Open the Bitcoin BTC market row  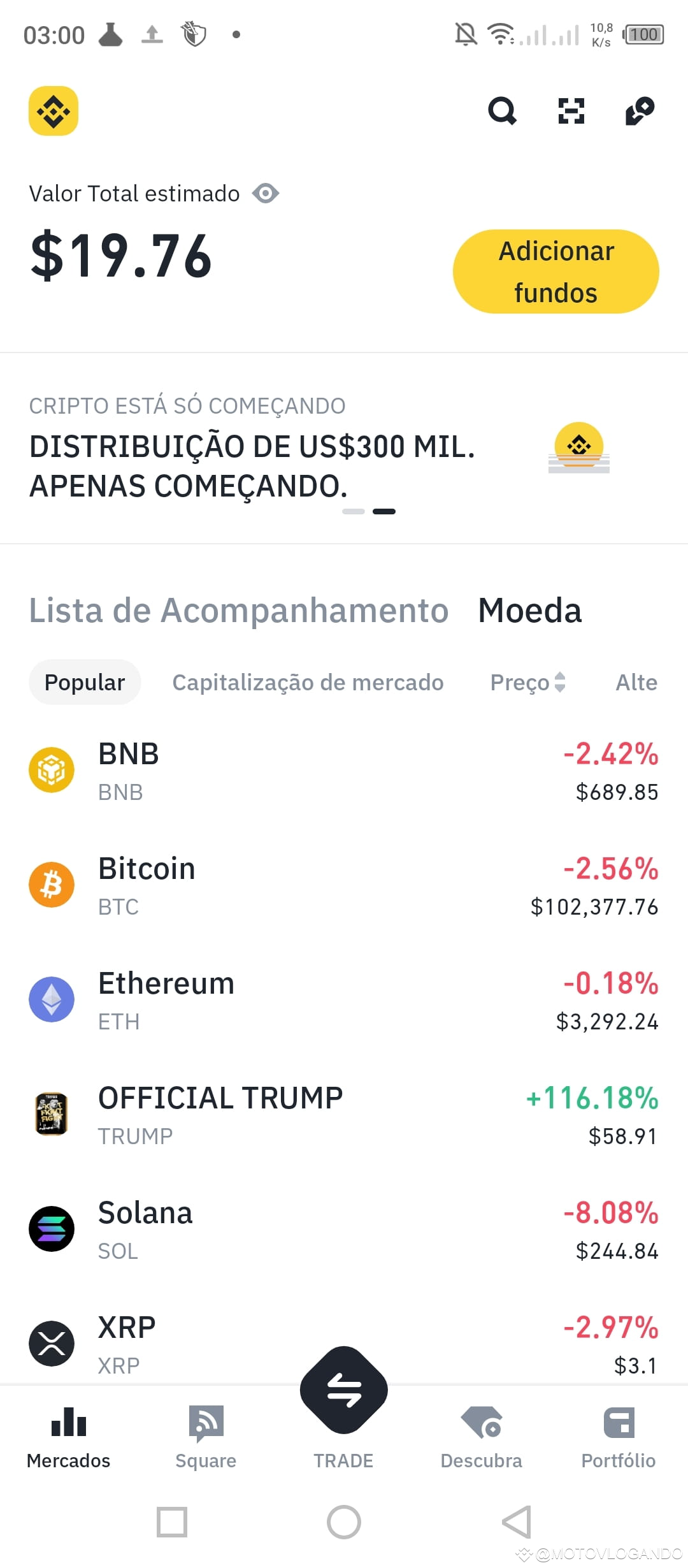click(x=344, y=886)
